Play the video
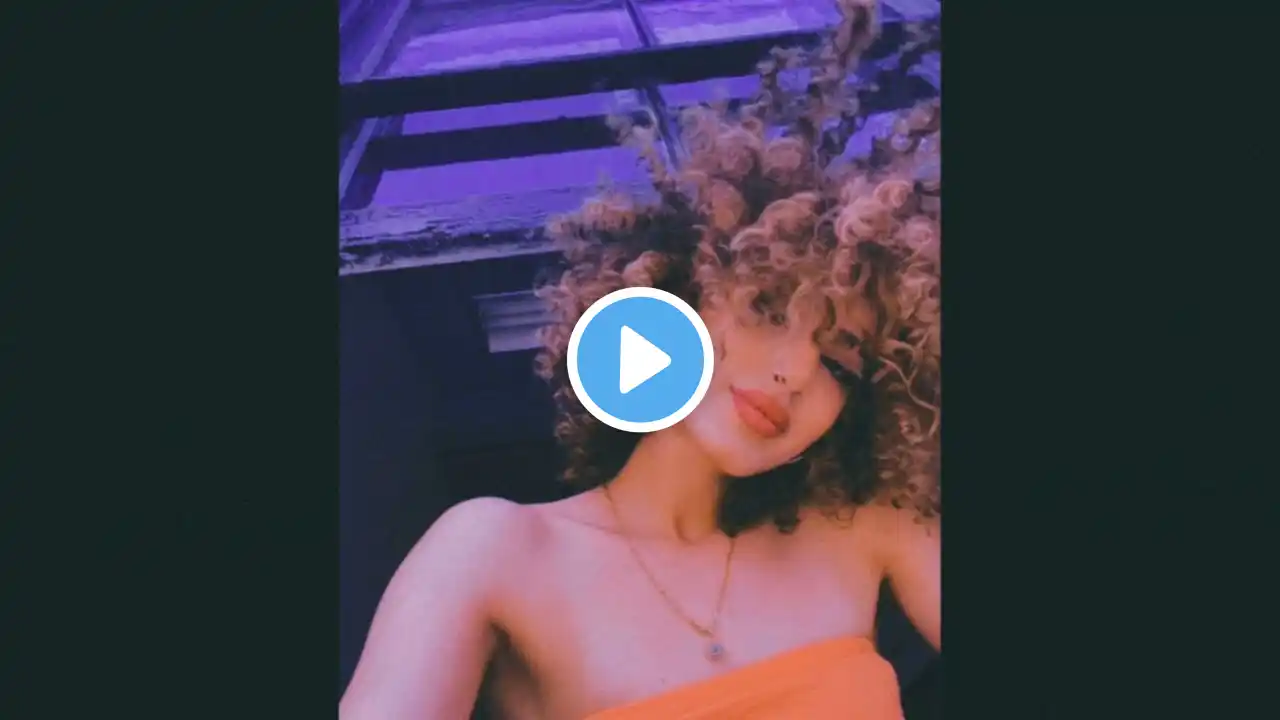Image resolution: width=1280 pixels, height=720 pixels. point(640,360)
